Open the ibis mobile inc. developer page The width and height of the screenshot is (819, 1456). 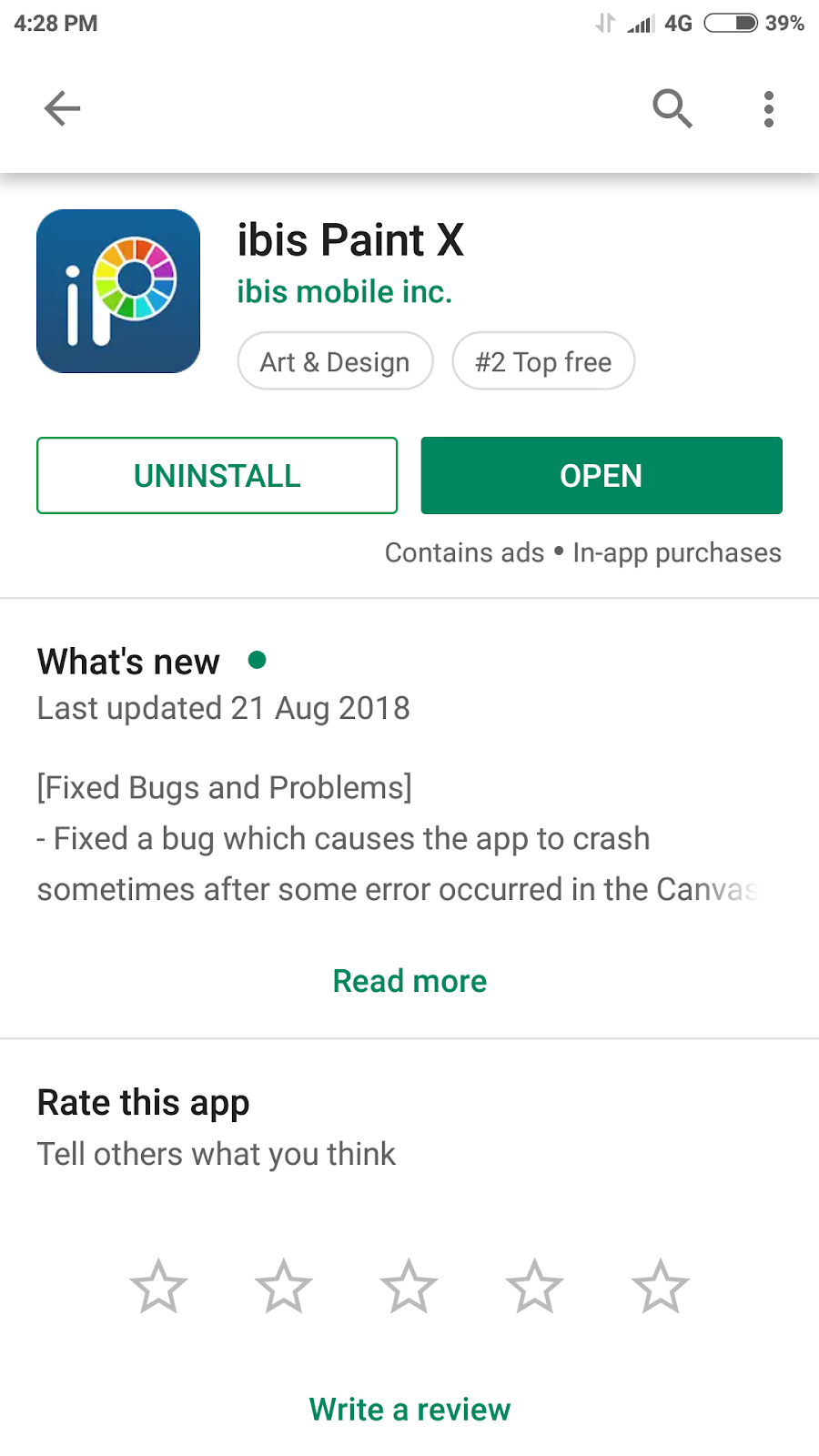344,292
